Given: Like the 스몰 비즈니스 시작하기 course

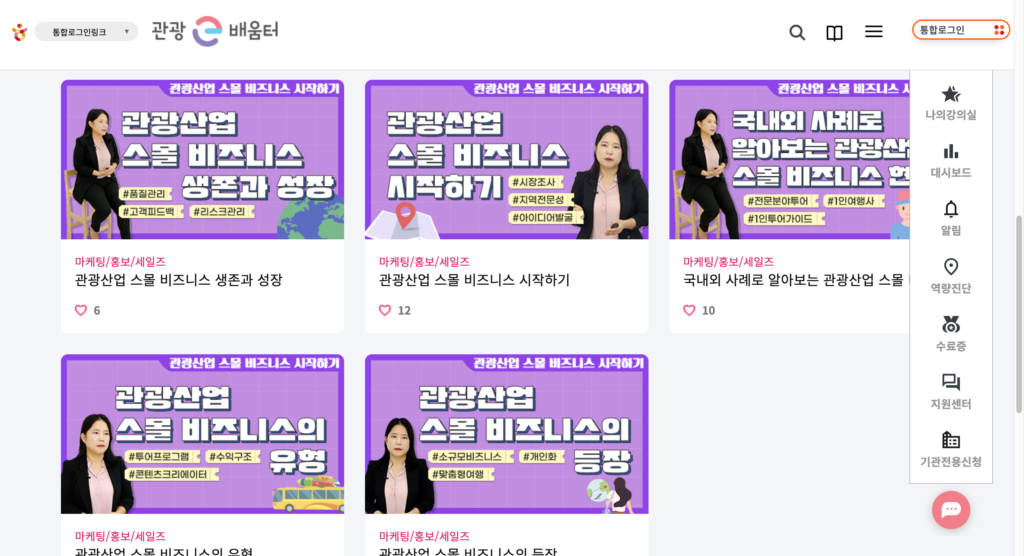Looking at the screenshot, I should click(x=385, y=311).
